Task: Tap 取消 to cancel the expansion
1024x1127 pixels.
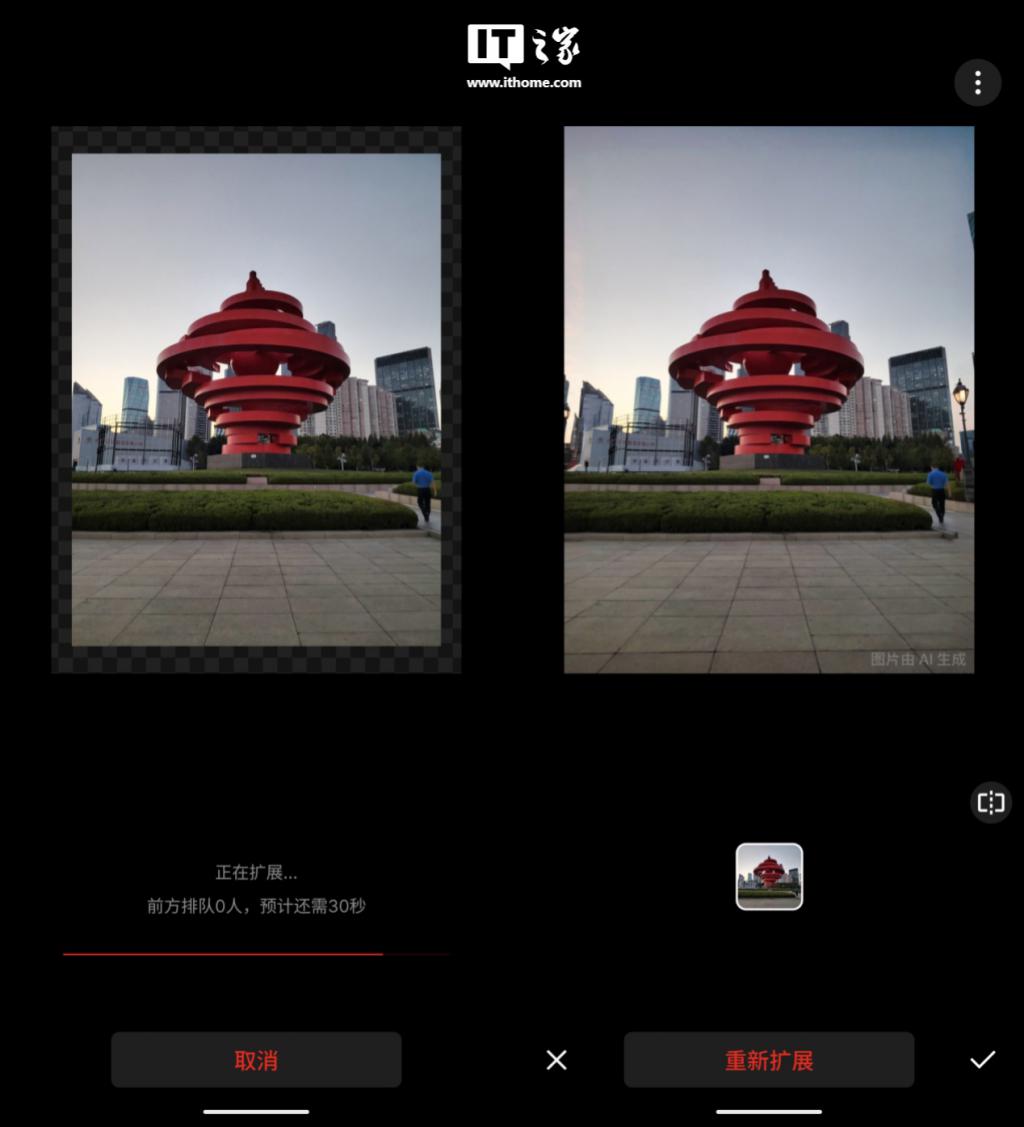Action: (256, 1060)
